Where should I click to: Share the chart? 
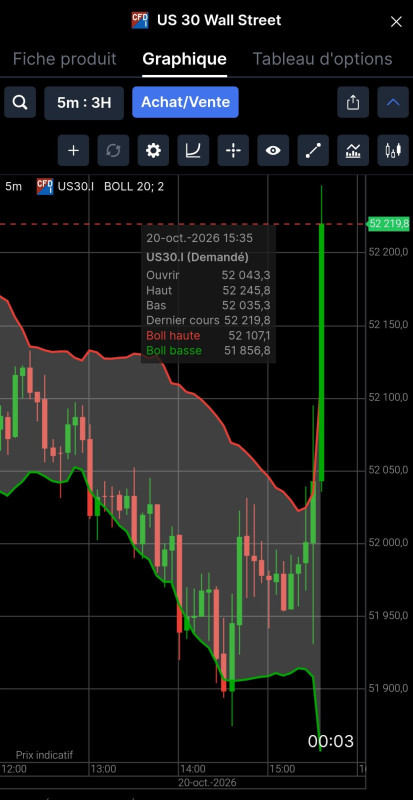[x=353, y=103]
